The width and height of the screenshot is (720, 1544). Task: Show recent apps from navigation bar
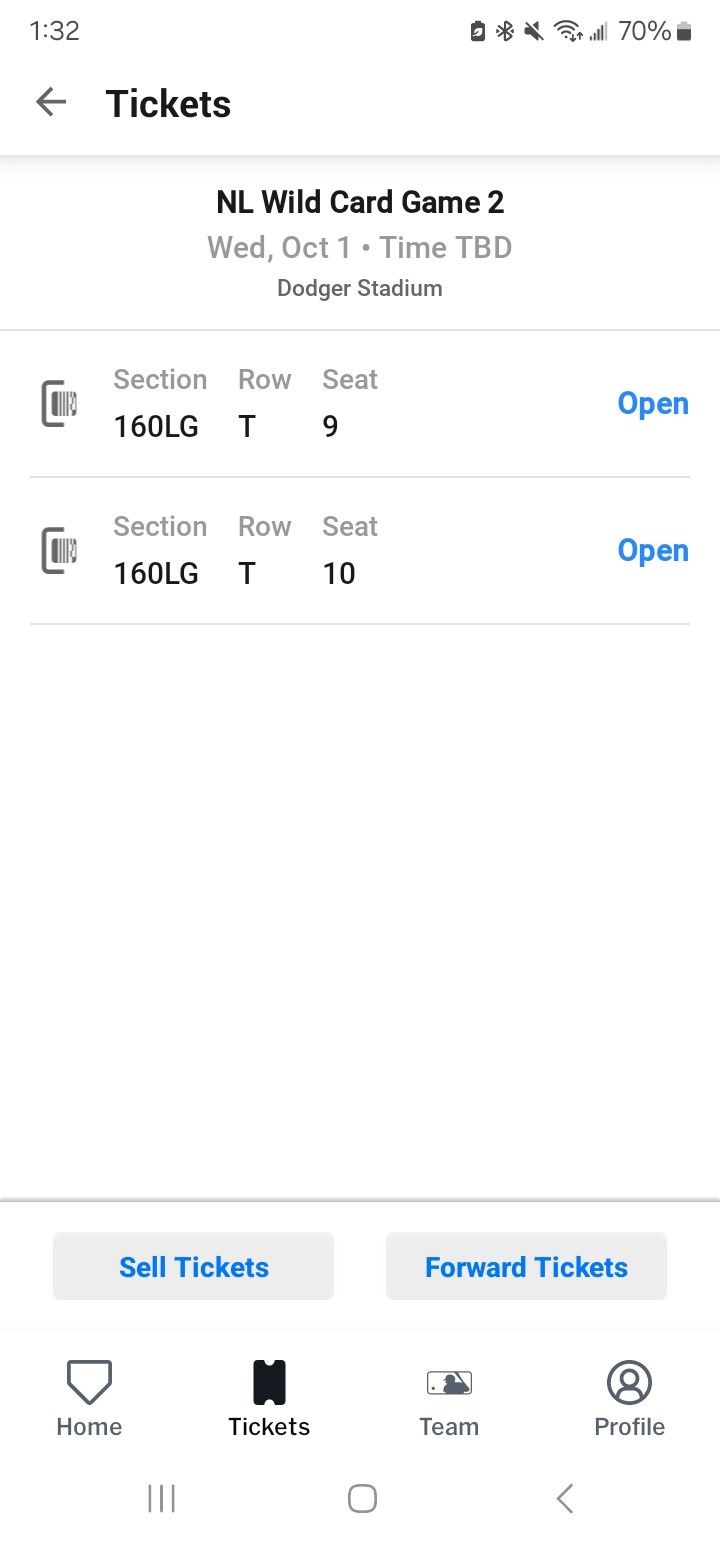(x=161, y=1497)
